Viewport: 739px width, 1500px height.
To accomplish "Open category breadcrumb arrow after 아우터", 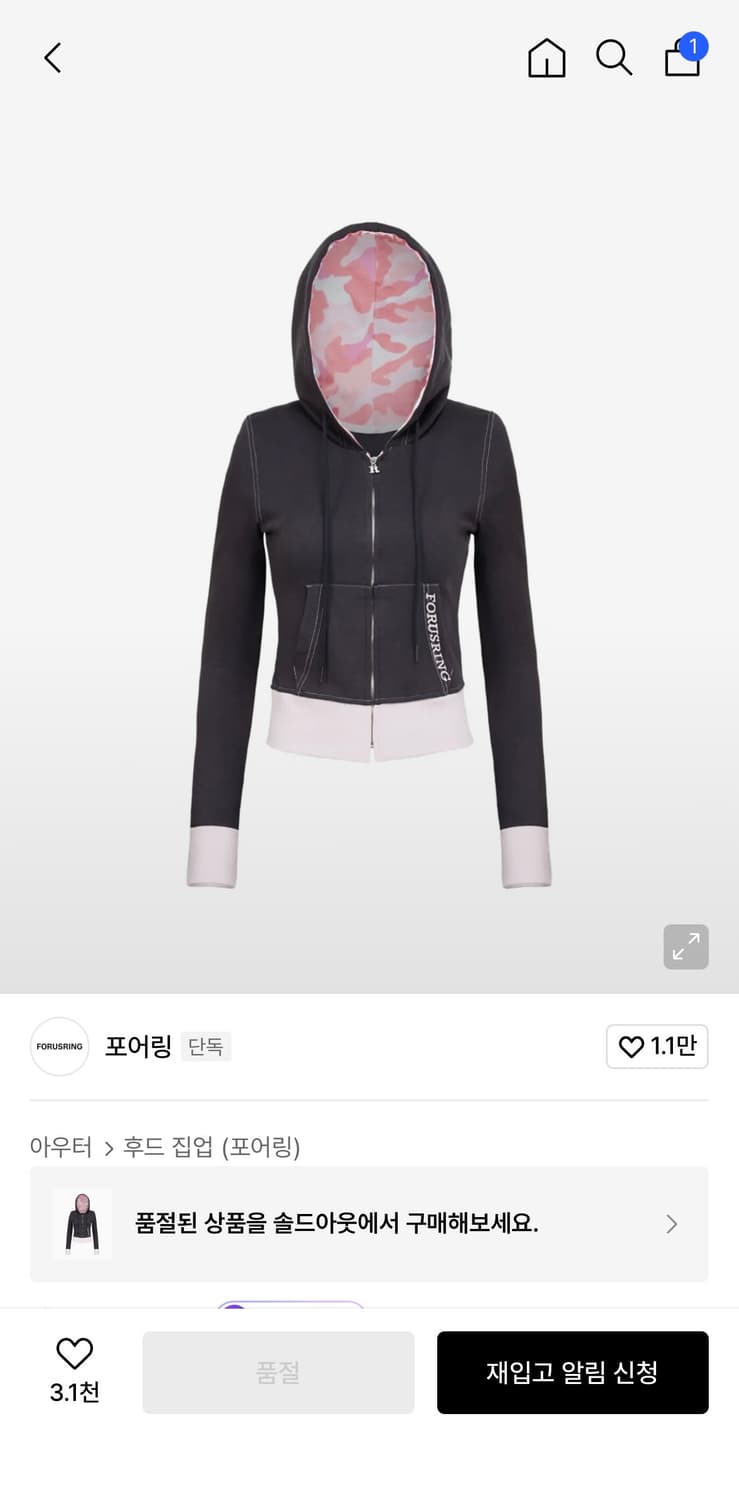I will (x=110, y=1147).
